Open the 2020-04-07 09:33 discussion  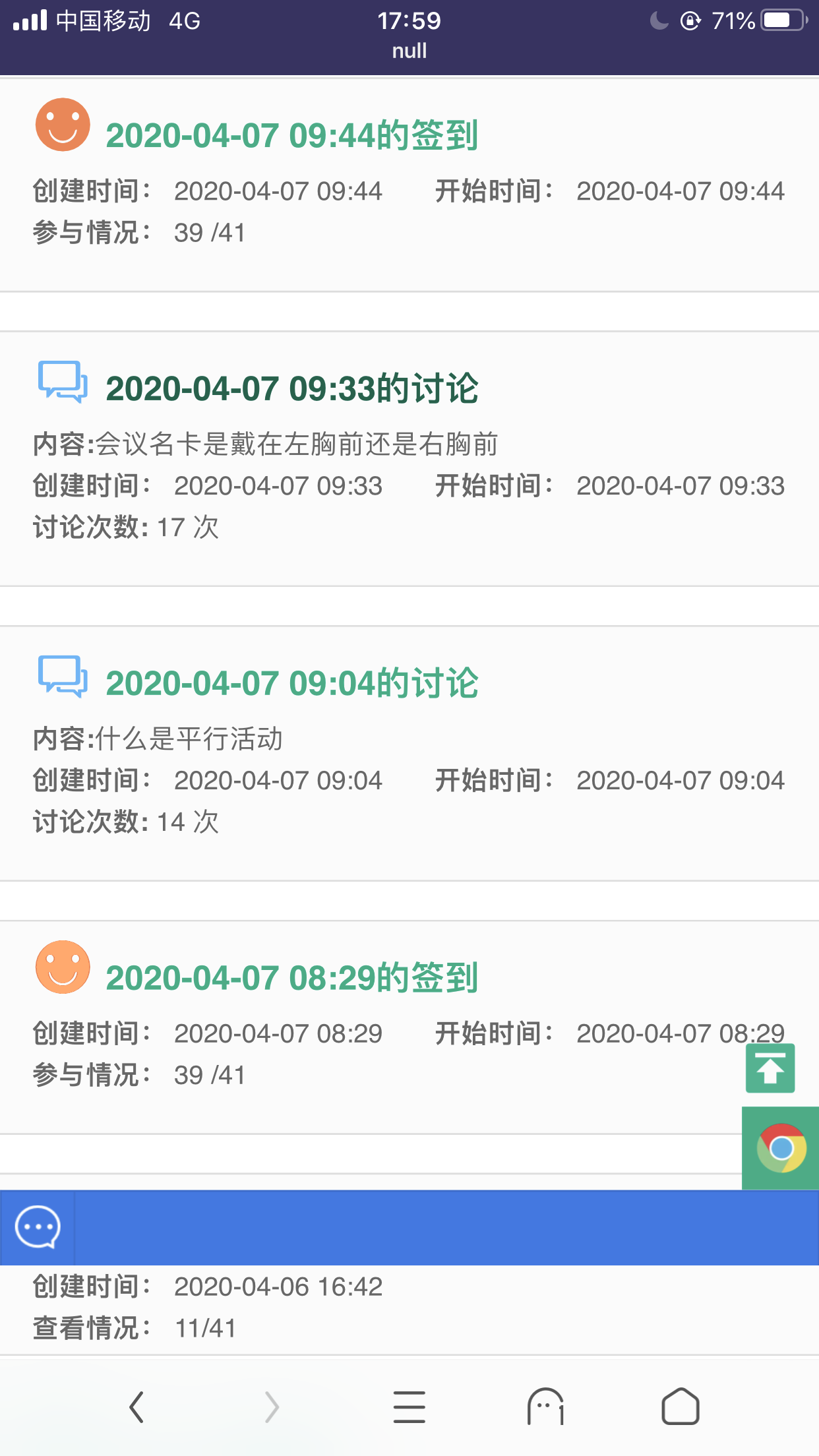pyautogui.click(x=291, y=388)
